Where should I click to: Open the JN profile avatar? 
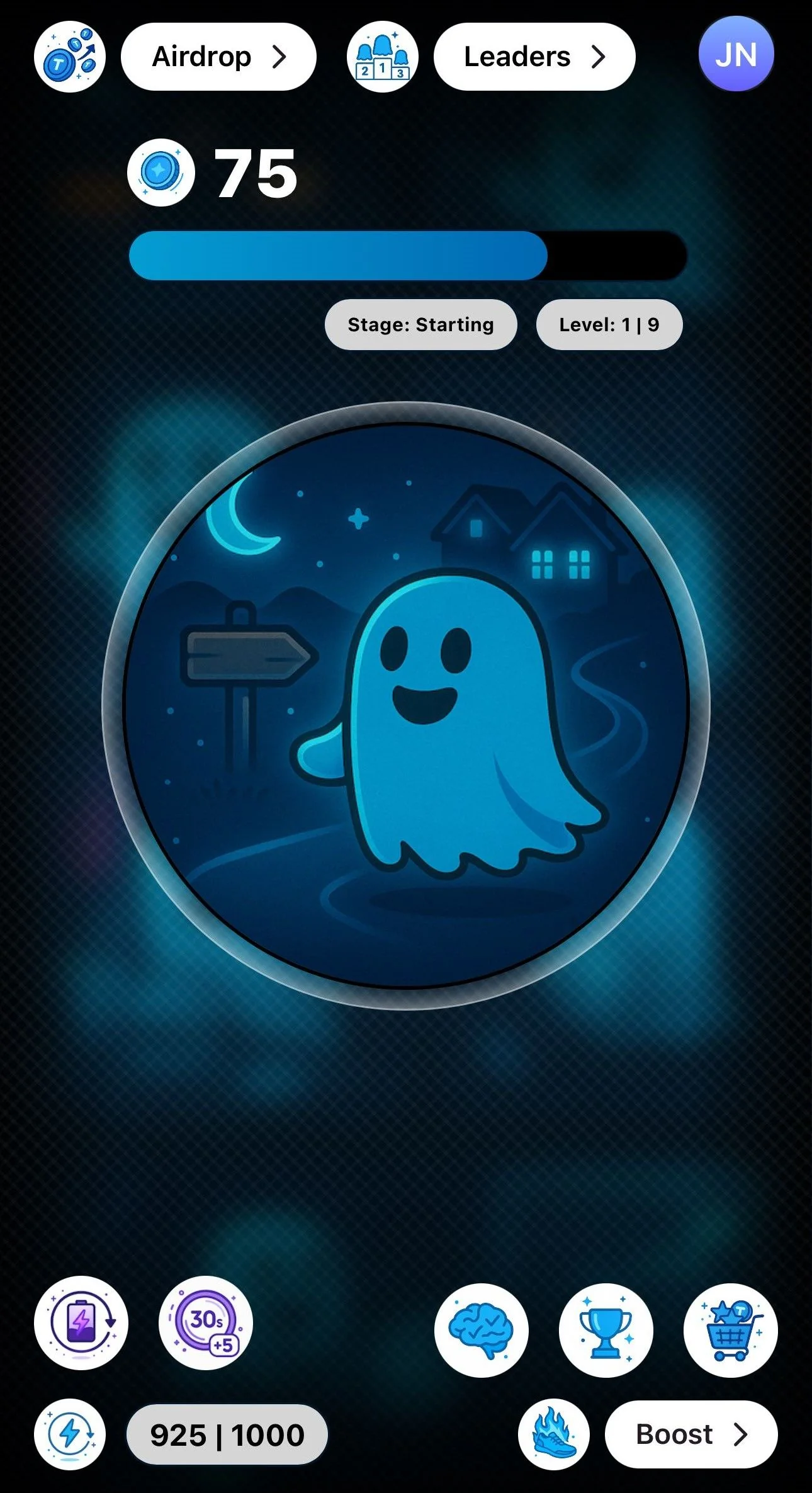tap(736, 54)
